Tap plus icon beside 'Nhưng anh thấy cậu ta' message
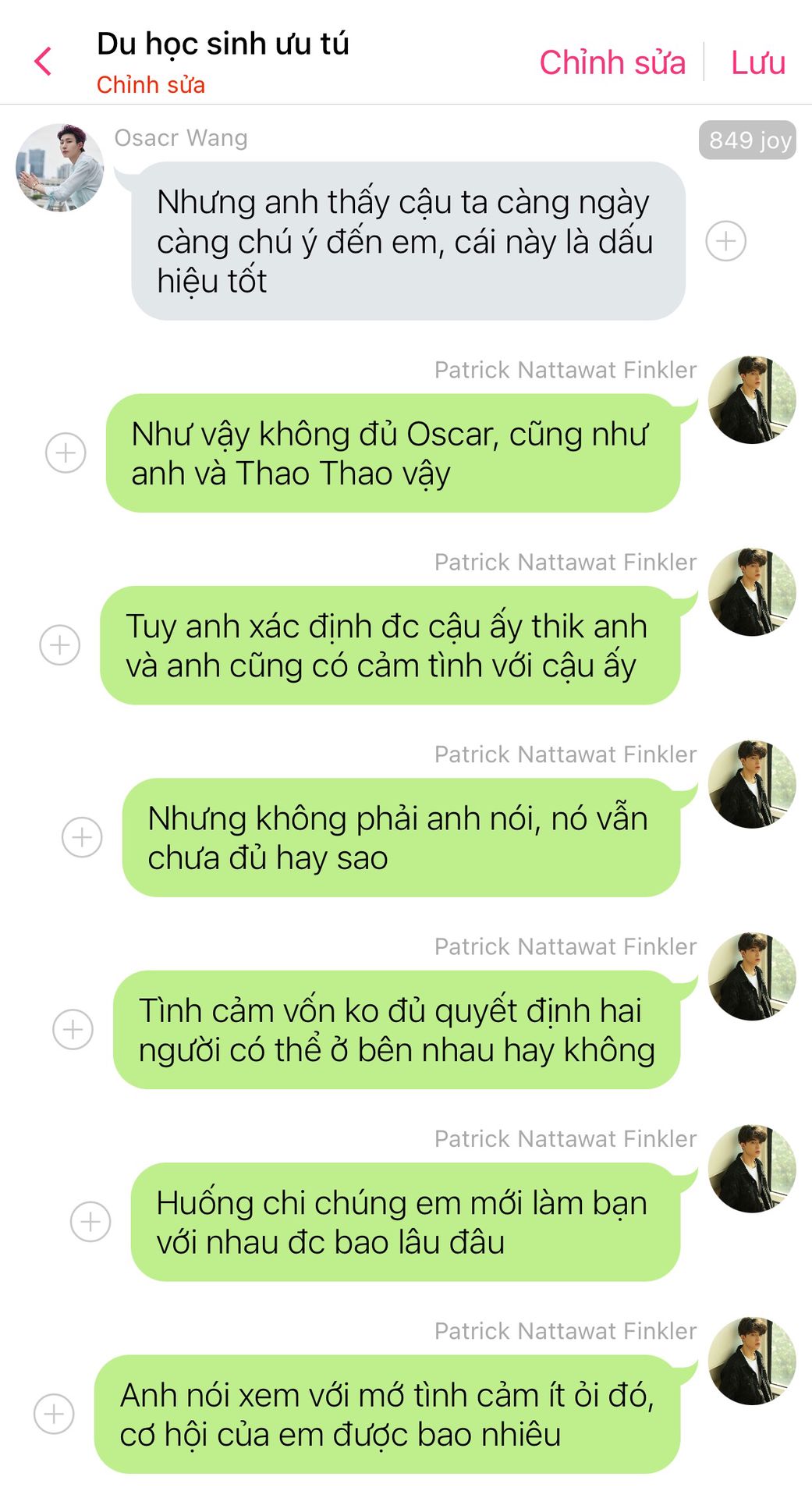The height and width of the screenshot is (1498, 812). tap(725, 241)
